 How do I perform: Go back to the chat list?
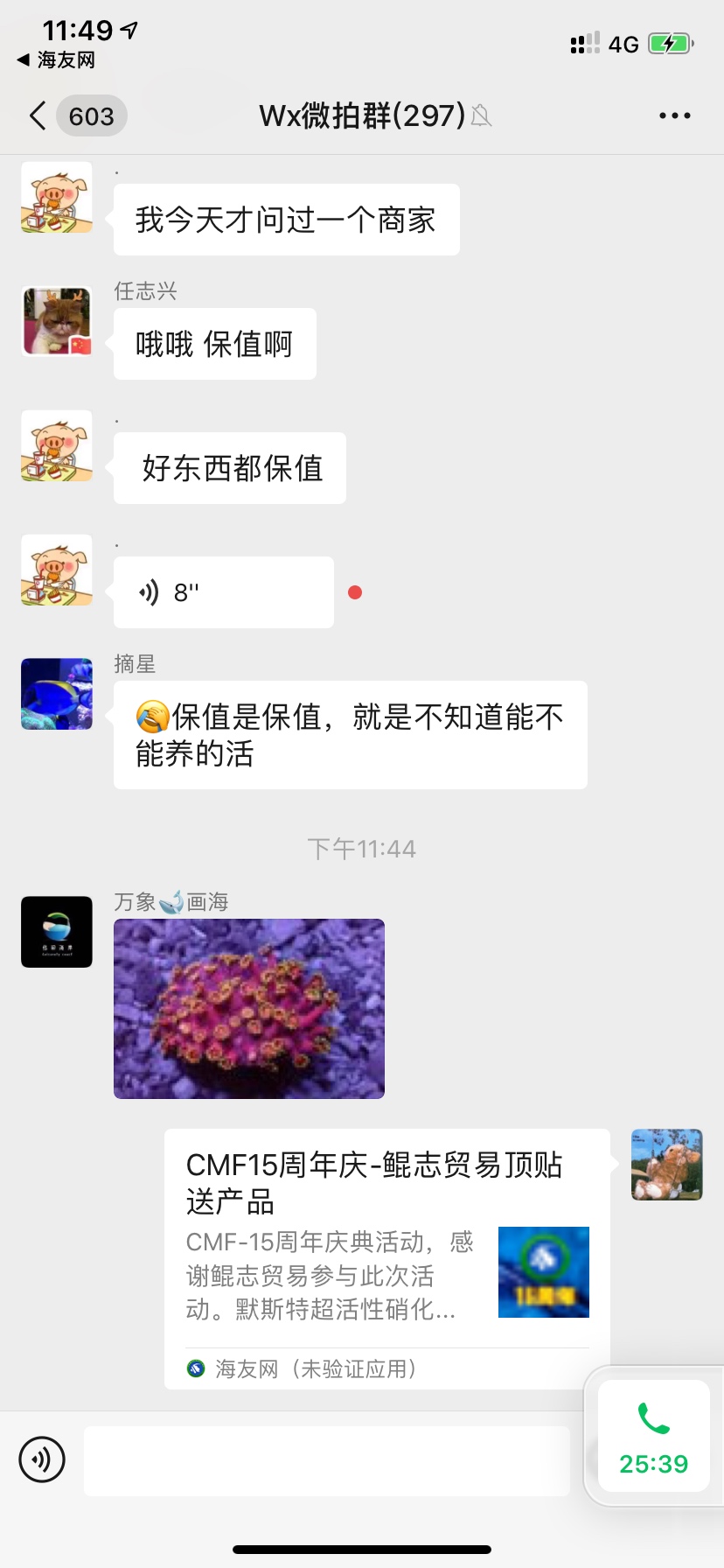(38, 115)
